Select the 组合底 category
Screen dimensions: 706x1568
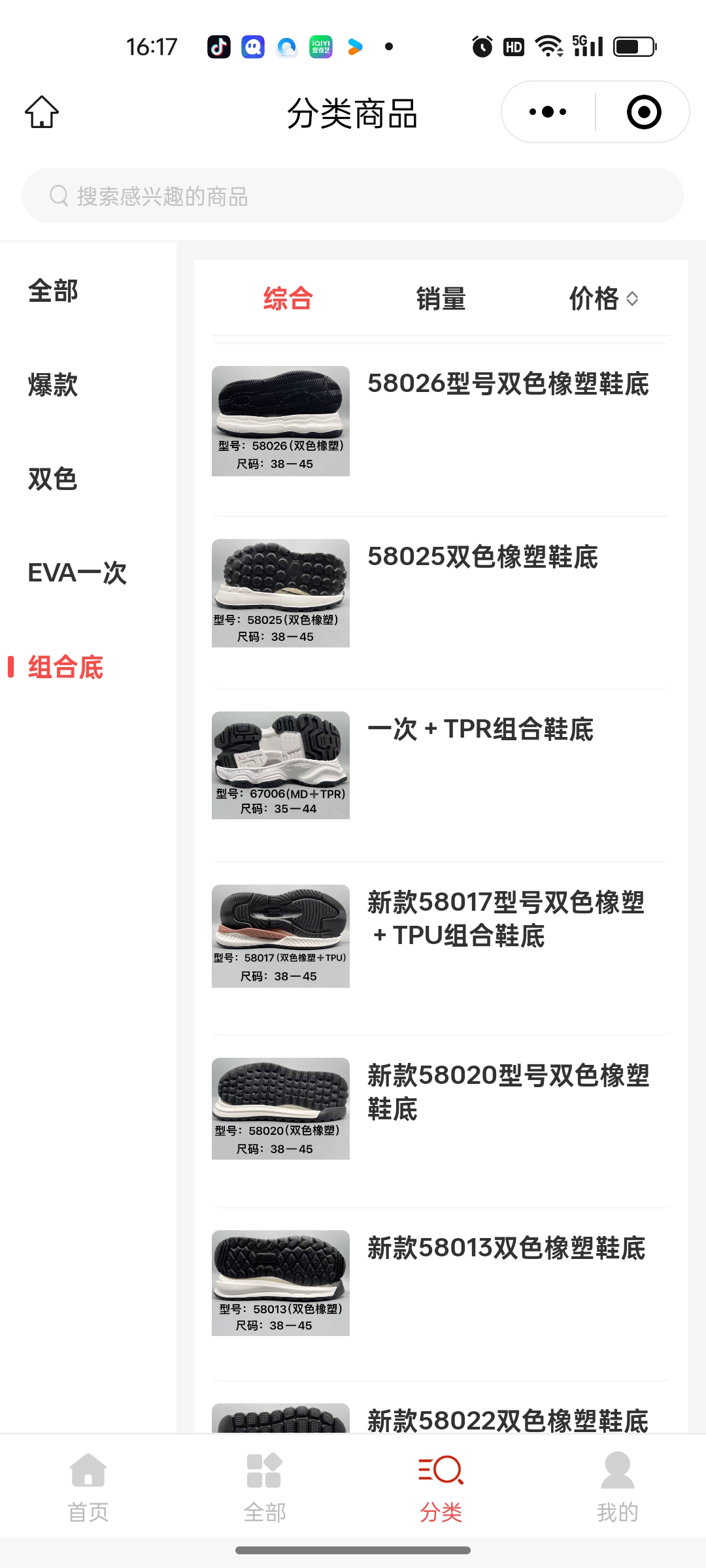(x=65, y=667)
